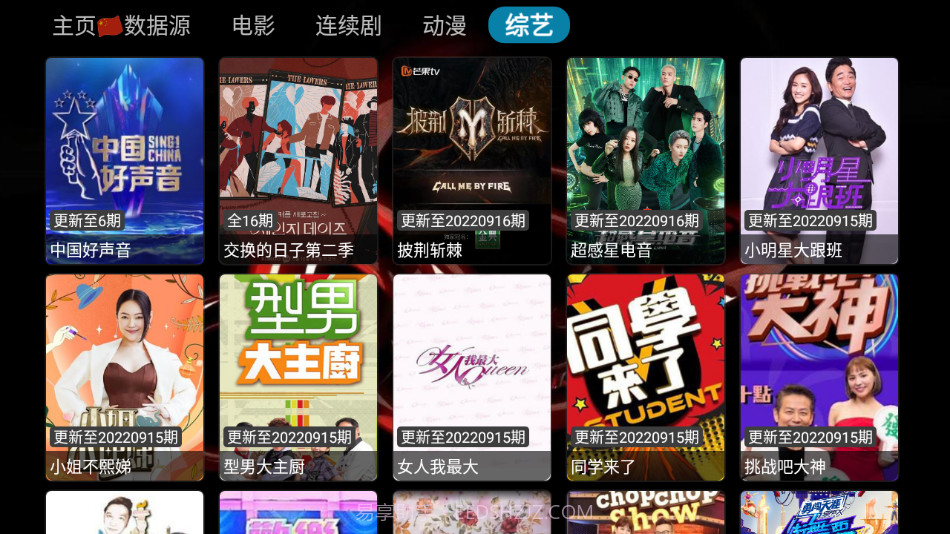Switch to the 主页数据源 tab
This screenshot has height=534, width=950.
pyautogui.click(x=121, y=26)
